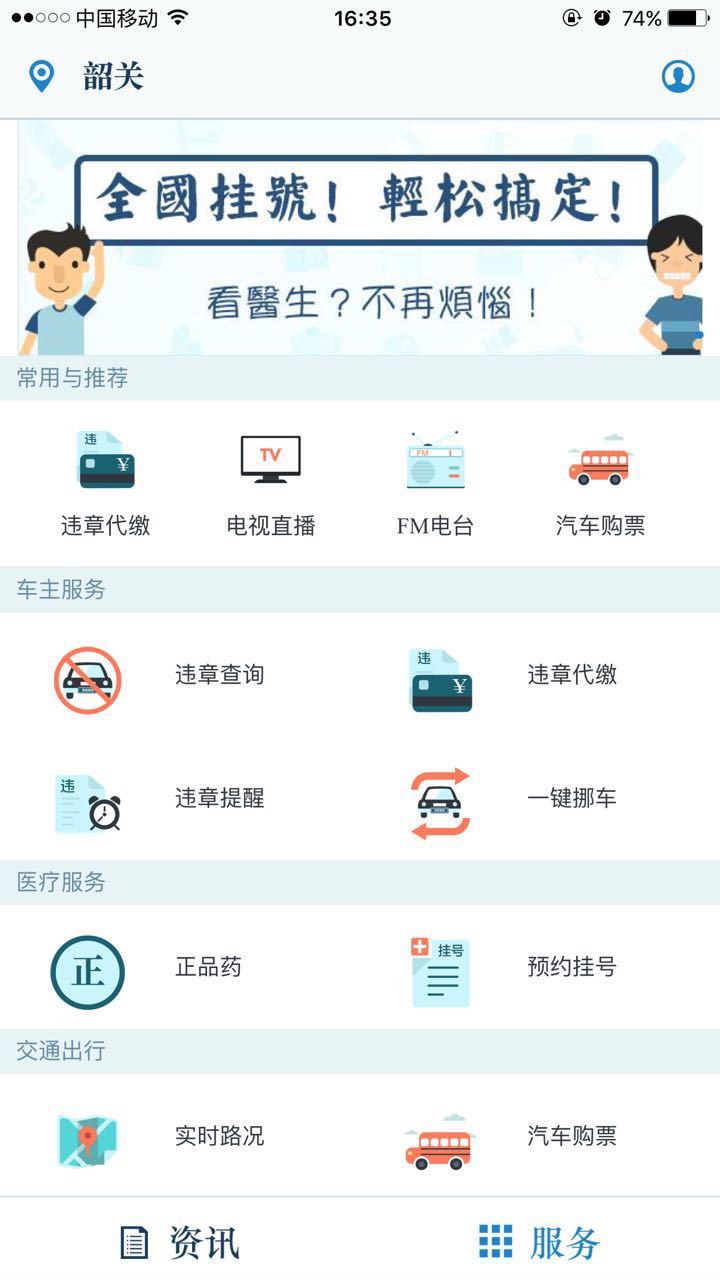The image size is (720, 1280).
Task: Open the 全國挂號 promotional banner
Action: tap(360, 237)
